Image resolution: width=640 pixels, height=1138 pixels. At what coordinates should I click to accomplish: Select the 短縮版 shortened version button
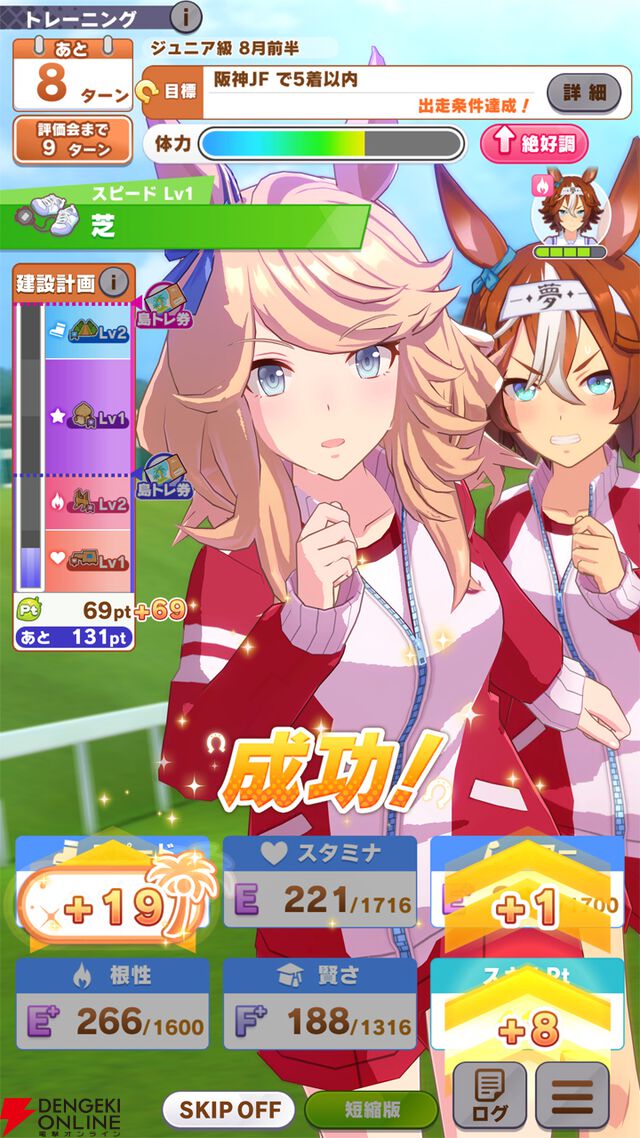371,1108
